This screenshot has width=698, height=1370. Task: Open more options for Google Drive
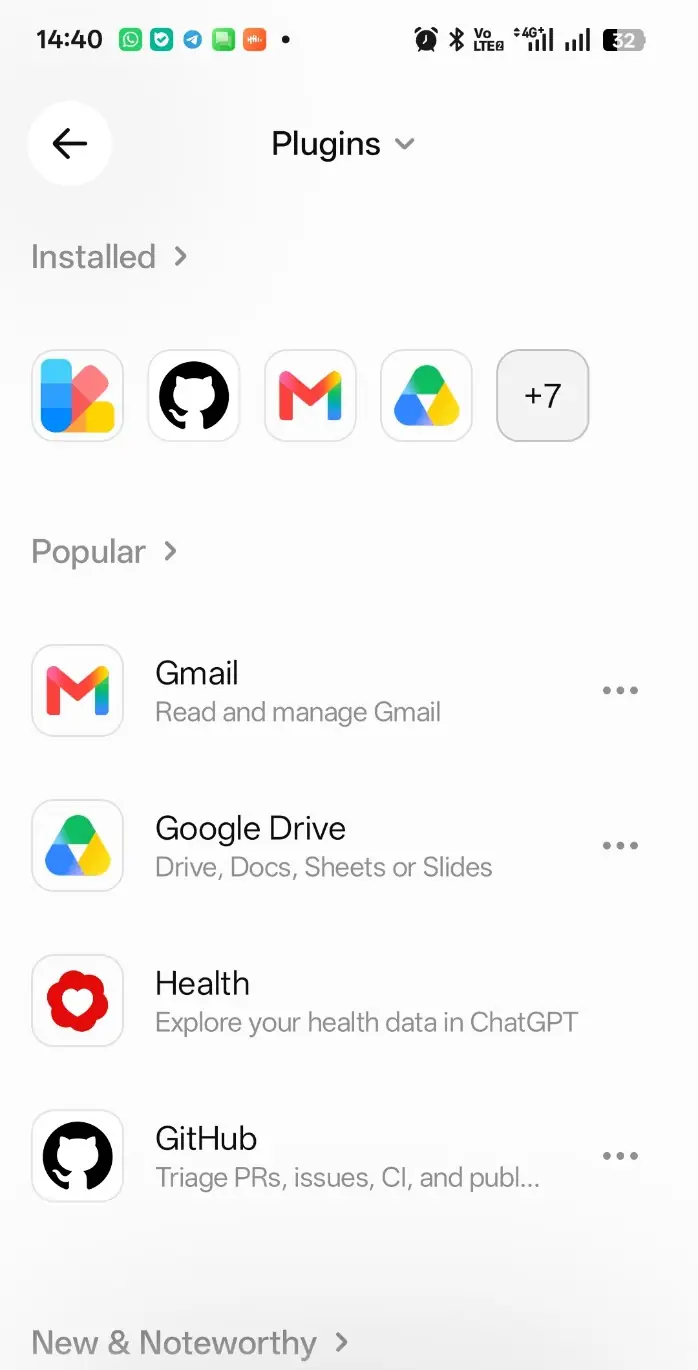point(620,846)
